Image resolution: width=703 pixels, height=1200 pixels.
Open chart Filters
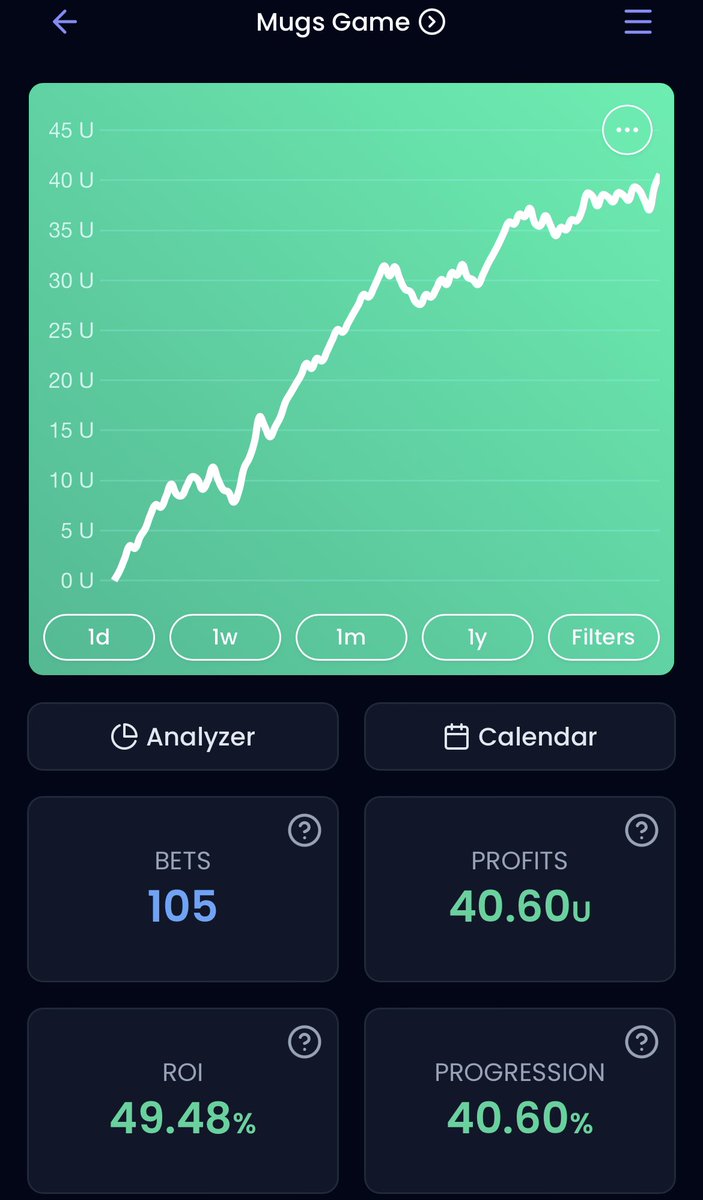coord(604,637)
